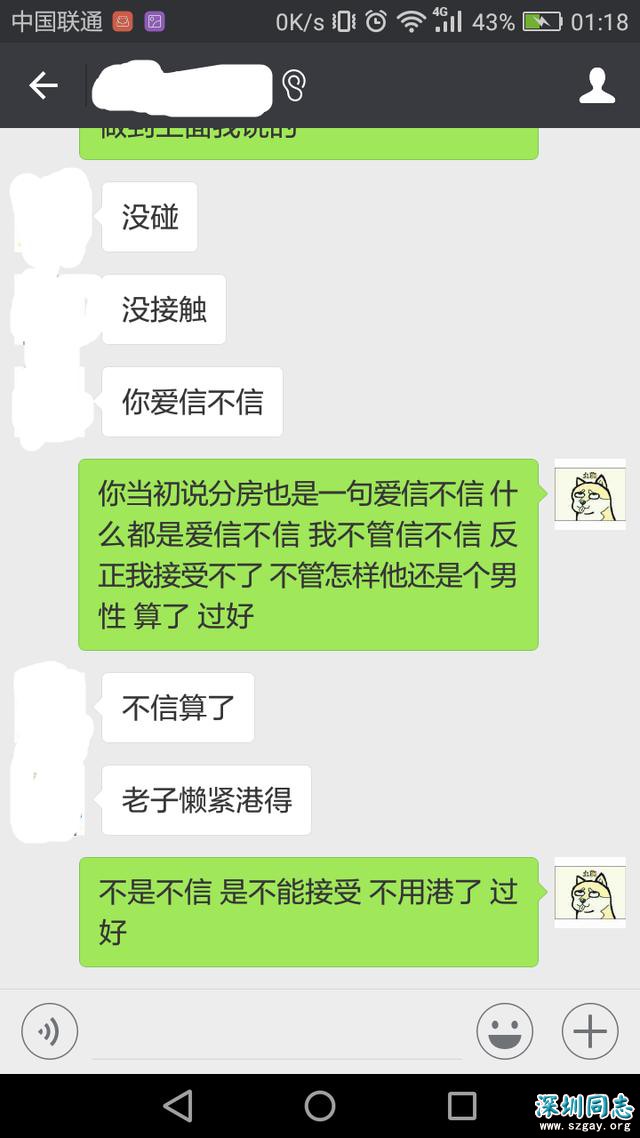Open the plus attachments menu
The height and width of the screenshot is (1138, 640).
[590, 1031]
